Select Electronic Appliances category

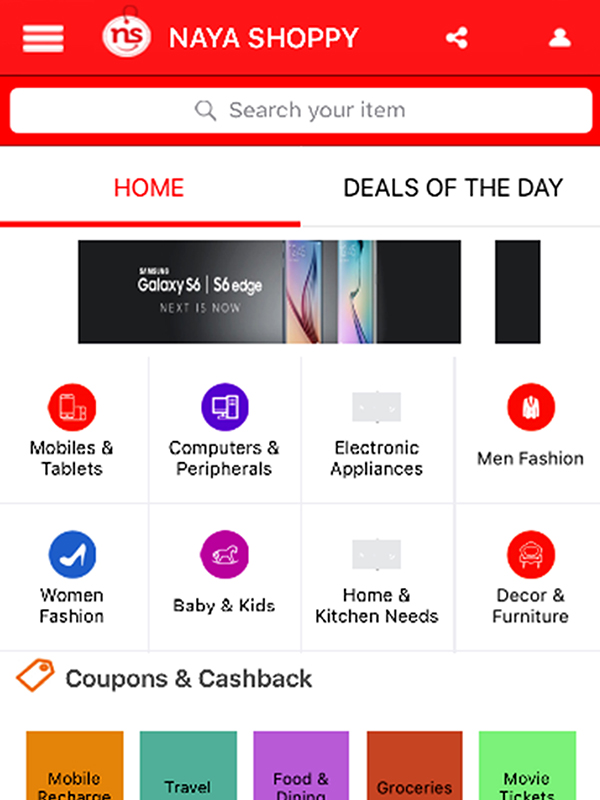tap(377, 431)
